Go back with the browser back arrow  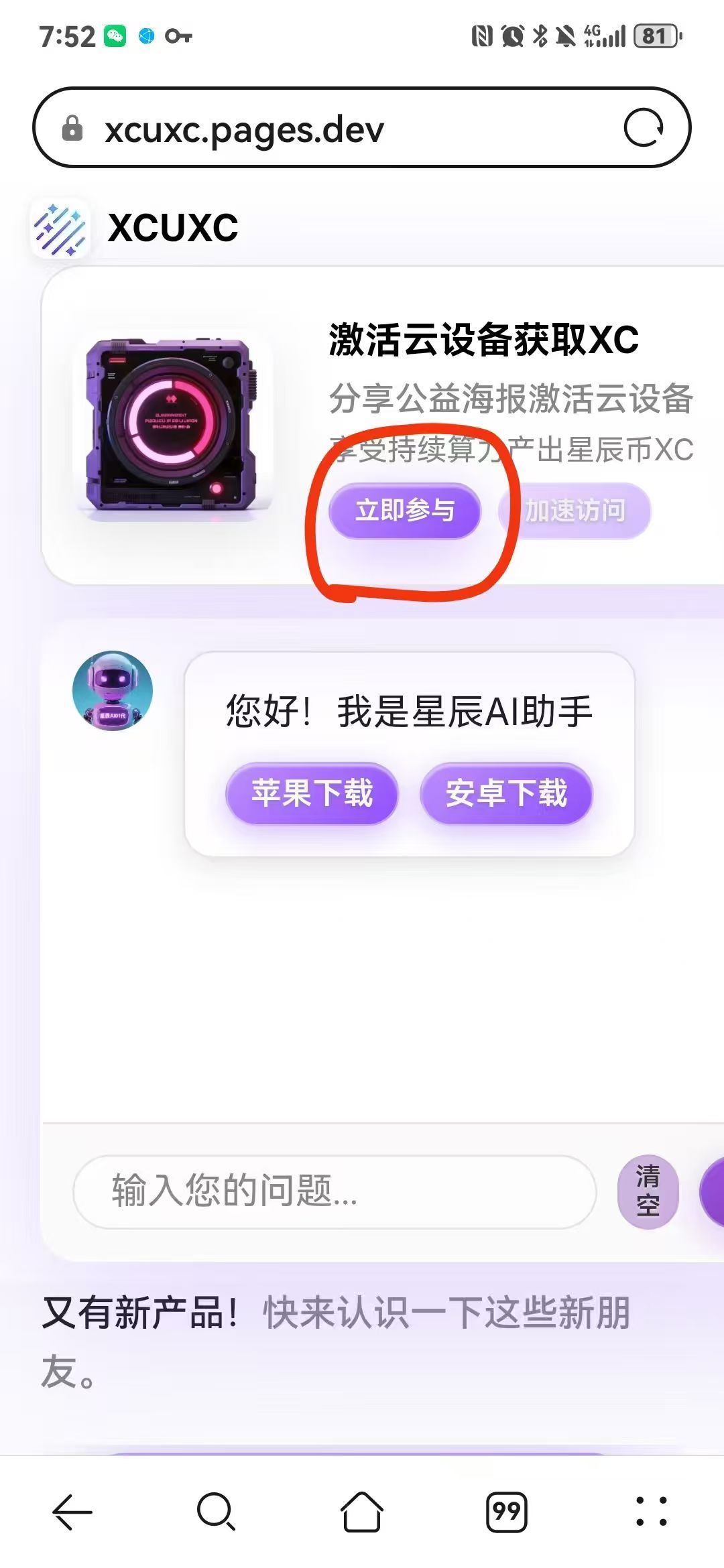tap(72, 1512)
